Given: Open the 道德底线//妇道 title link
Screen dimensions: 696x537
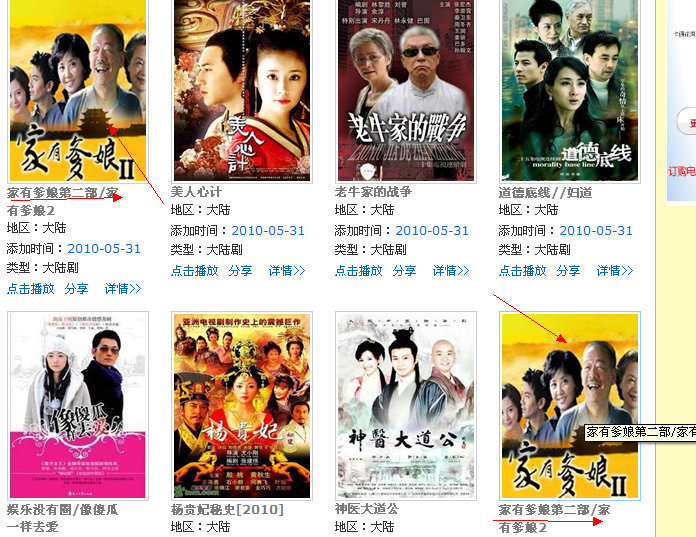Looking at the screenshot, I should pos(545,192).
